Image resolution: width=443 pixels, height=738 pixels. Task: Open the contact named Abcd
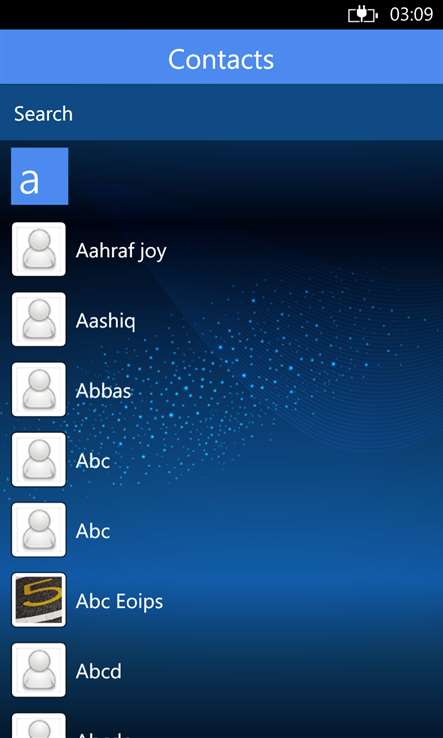pos(221,670)
